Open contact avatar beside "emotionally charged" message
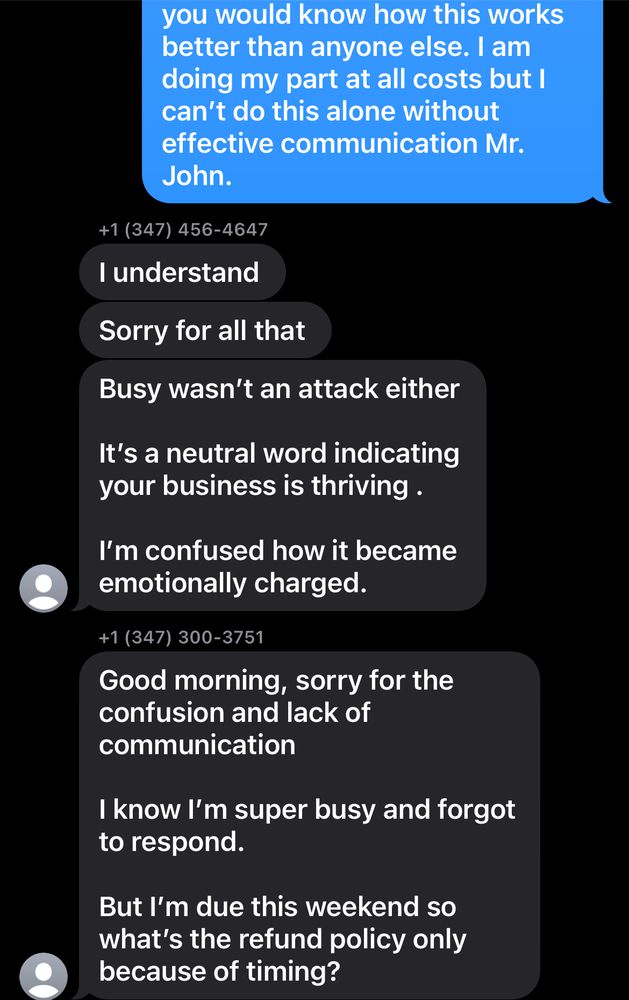This screenshot has width=629, height=1000. click(44, 587)
